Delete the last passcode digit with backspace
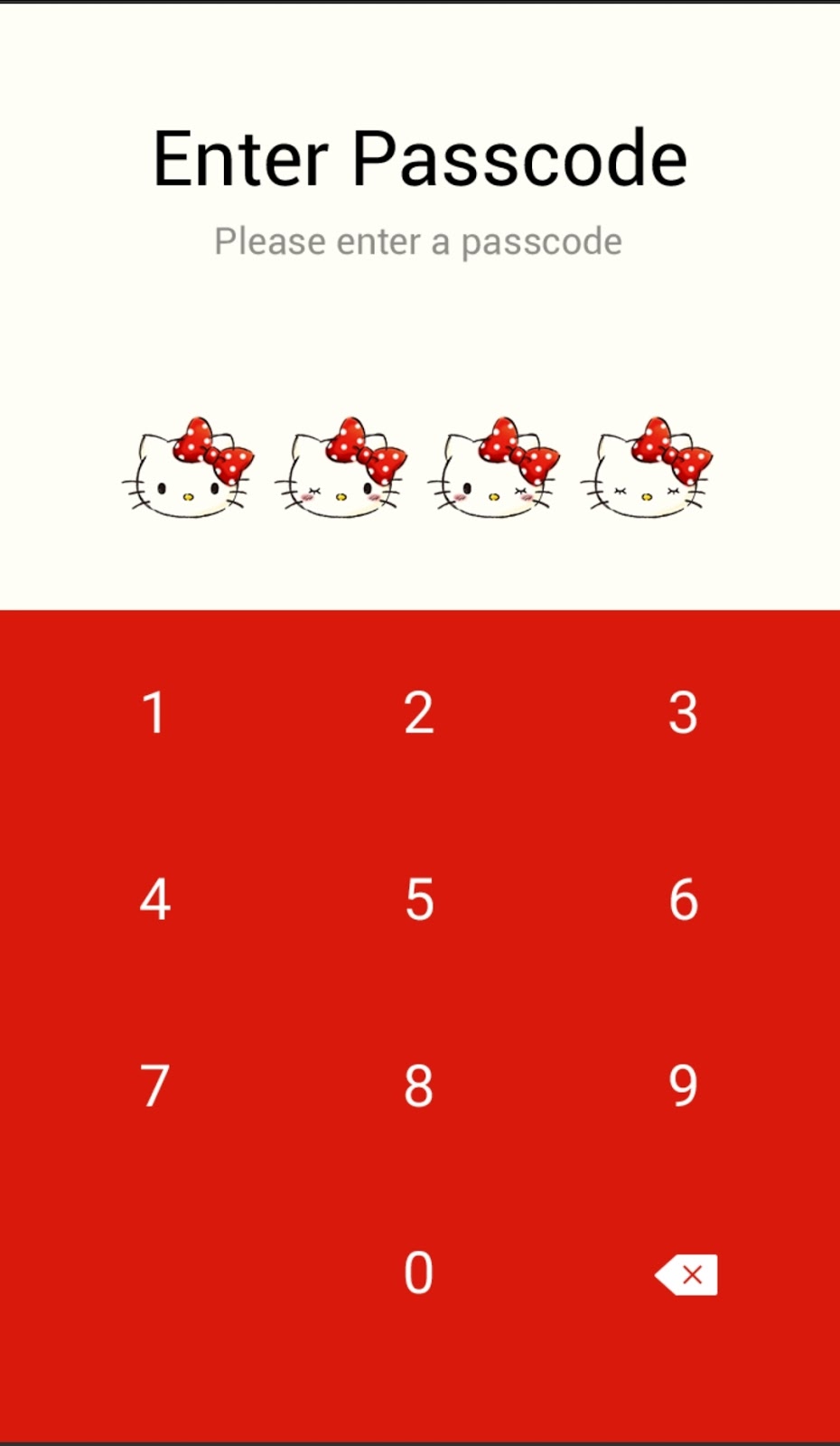The width and height of the screenshot is (840, 1446). pos(686,1274)
